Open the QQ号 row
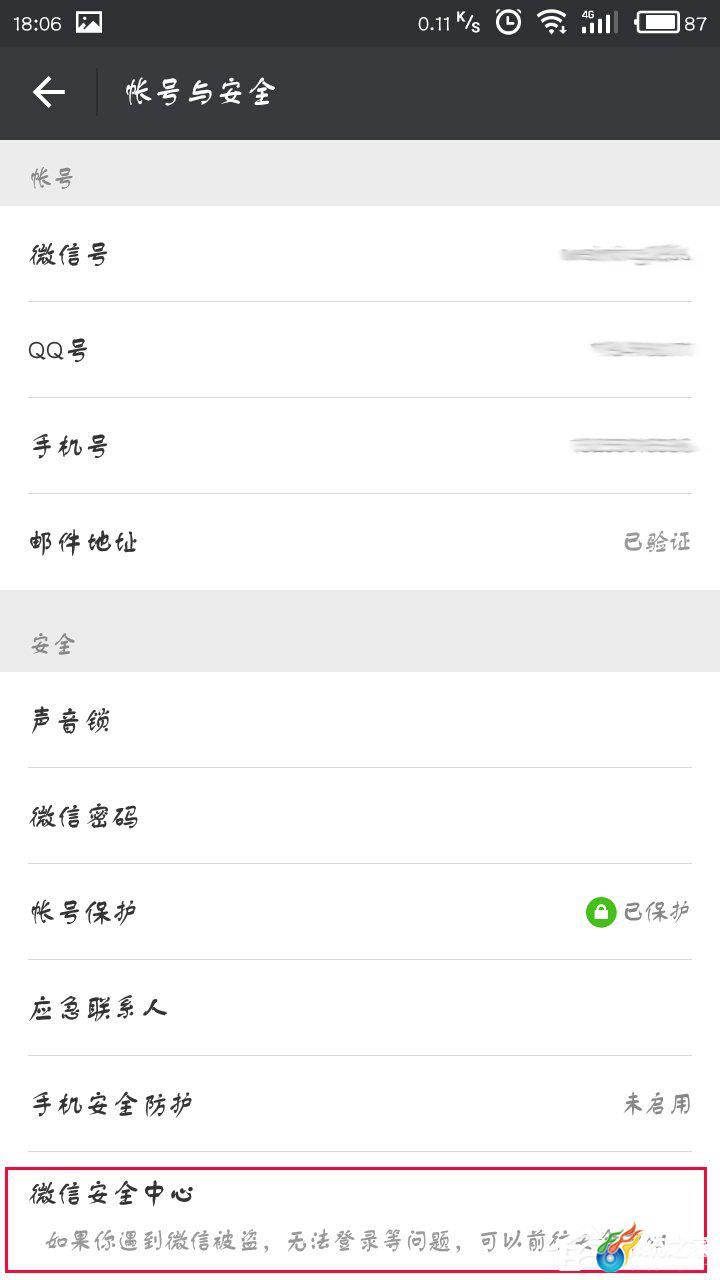This screenshot has width=720, height=1280. [x=360, y=350]
